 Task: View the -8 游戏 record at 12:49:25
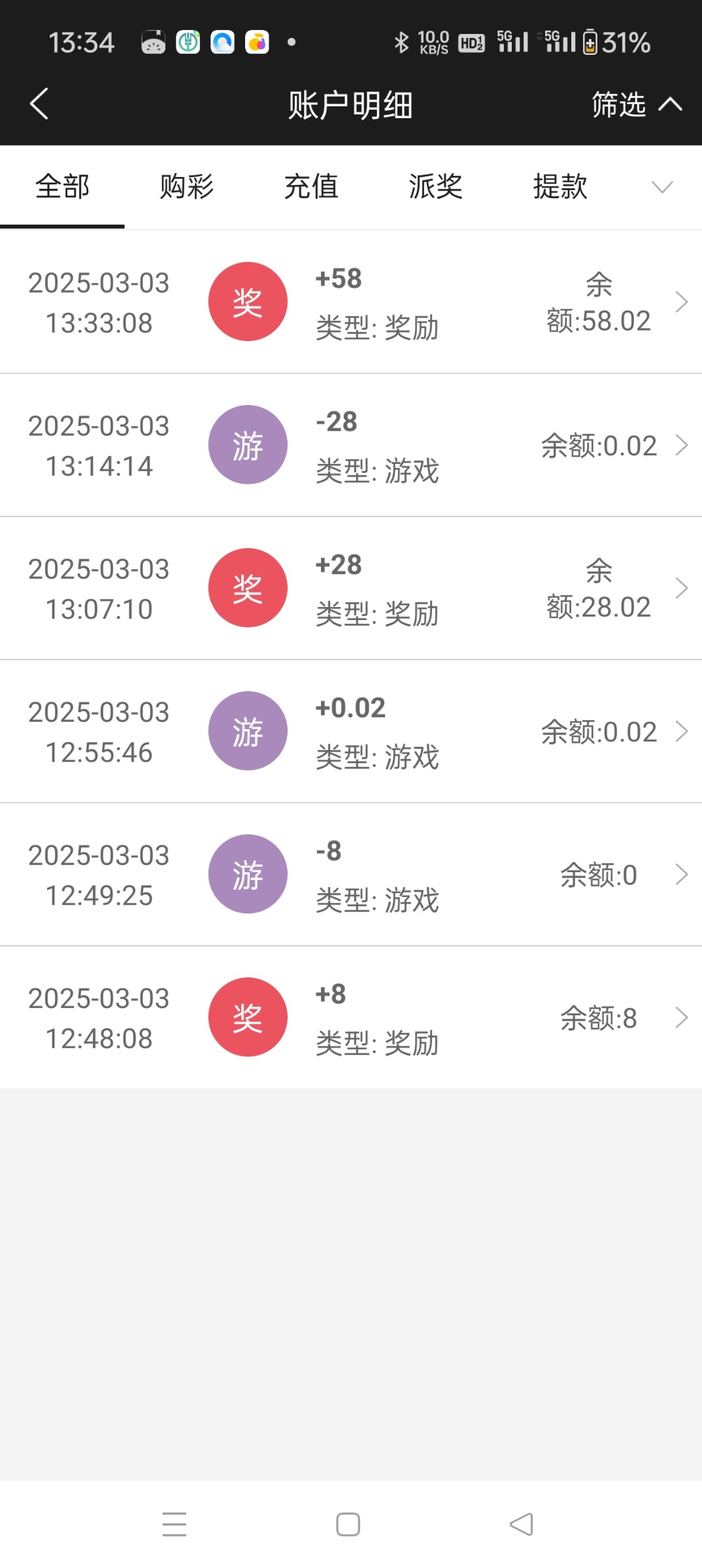pyautogui.click(x=351, y=874)
